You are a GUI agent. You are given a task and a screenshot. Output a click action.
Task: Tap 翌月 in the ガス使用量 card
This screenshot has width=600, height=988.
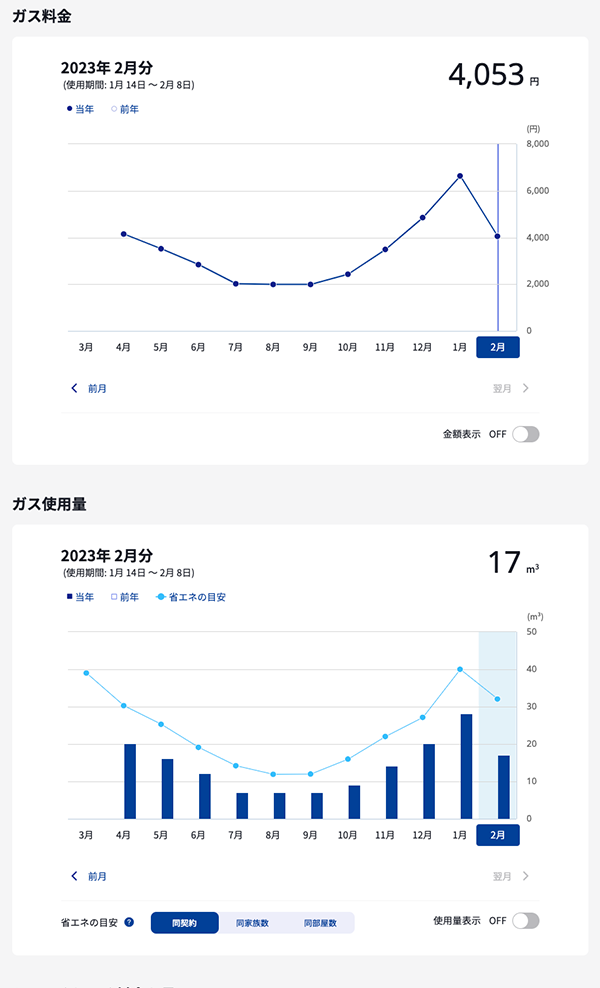510,876
